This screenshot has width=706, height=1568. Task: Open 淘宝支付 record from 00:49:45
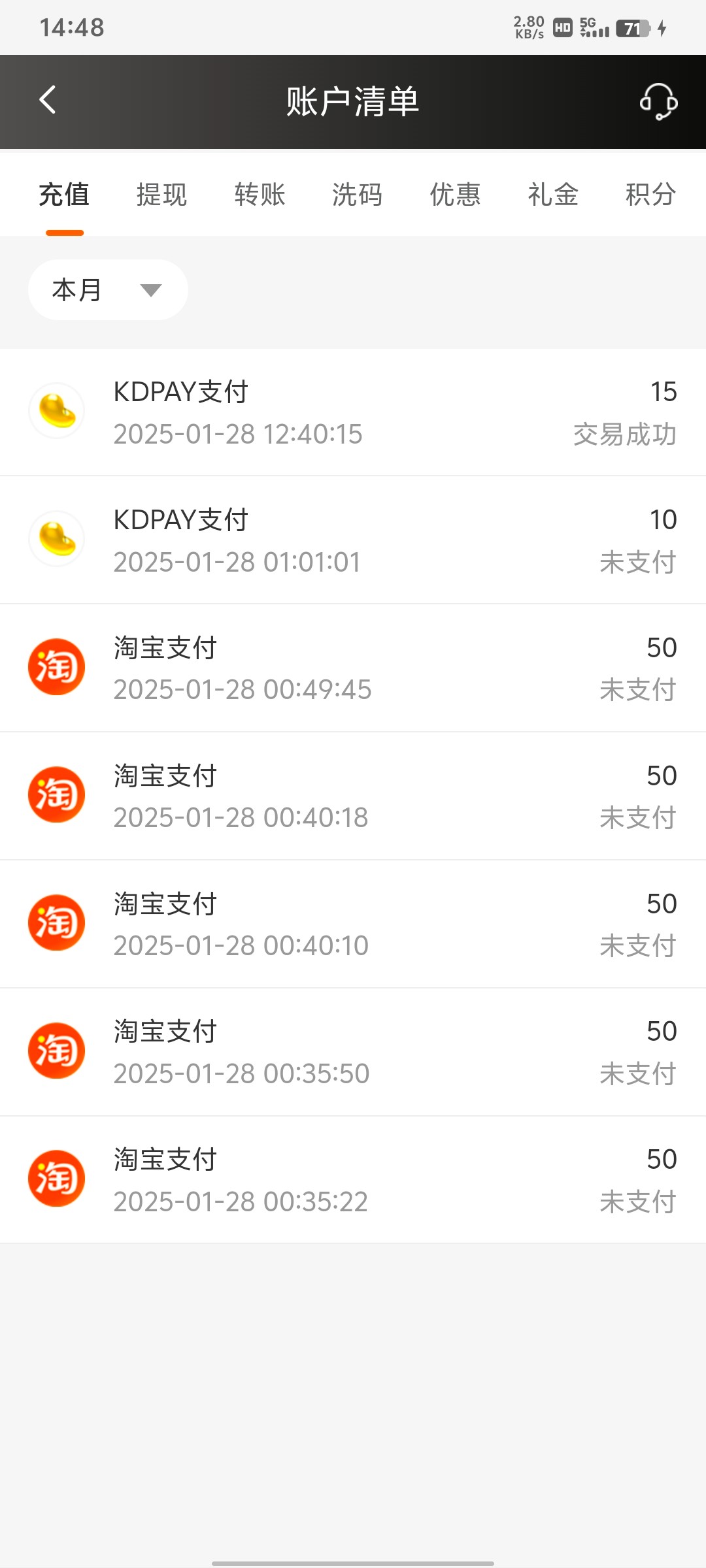(353, 668)
